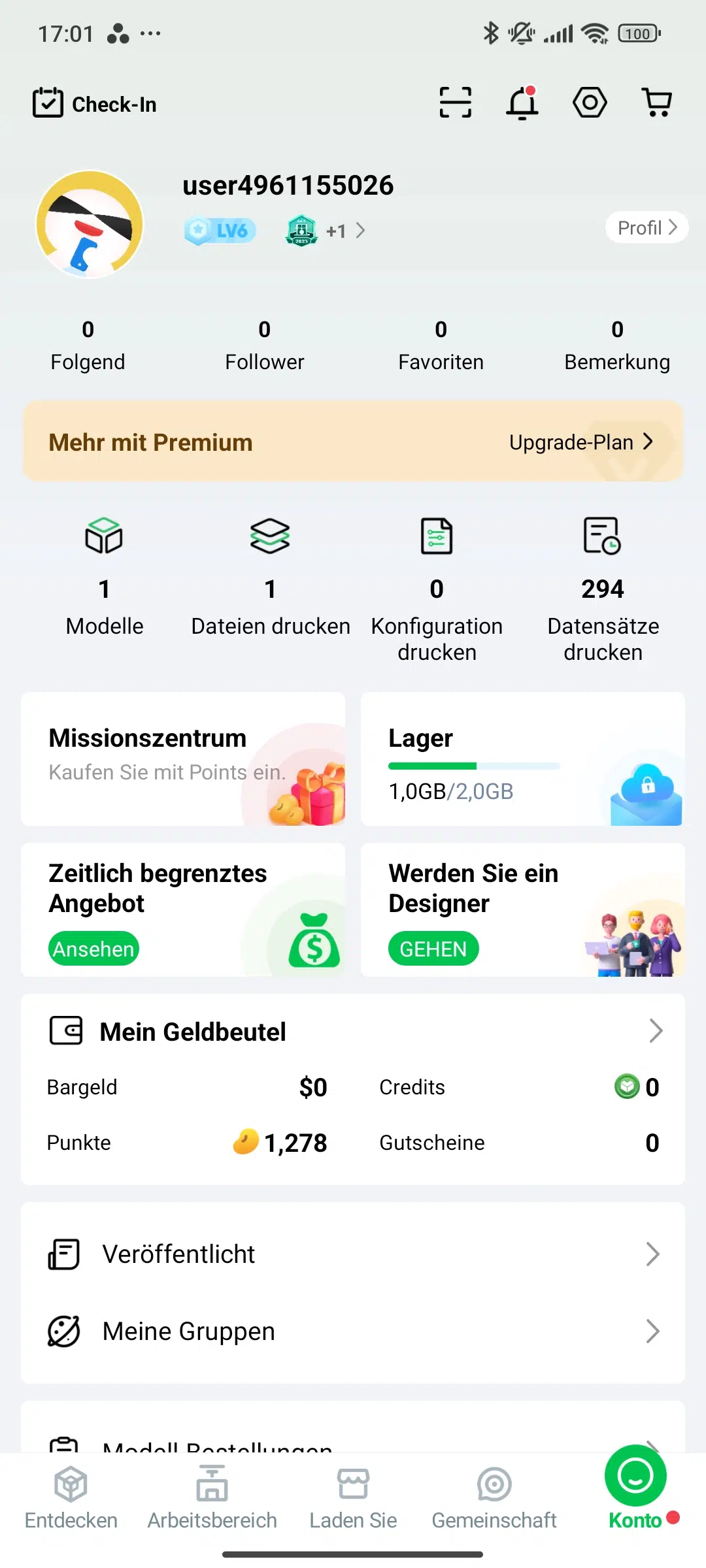
Task: Open the settings hexagon icon
Action: point(590,103)
